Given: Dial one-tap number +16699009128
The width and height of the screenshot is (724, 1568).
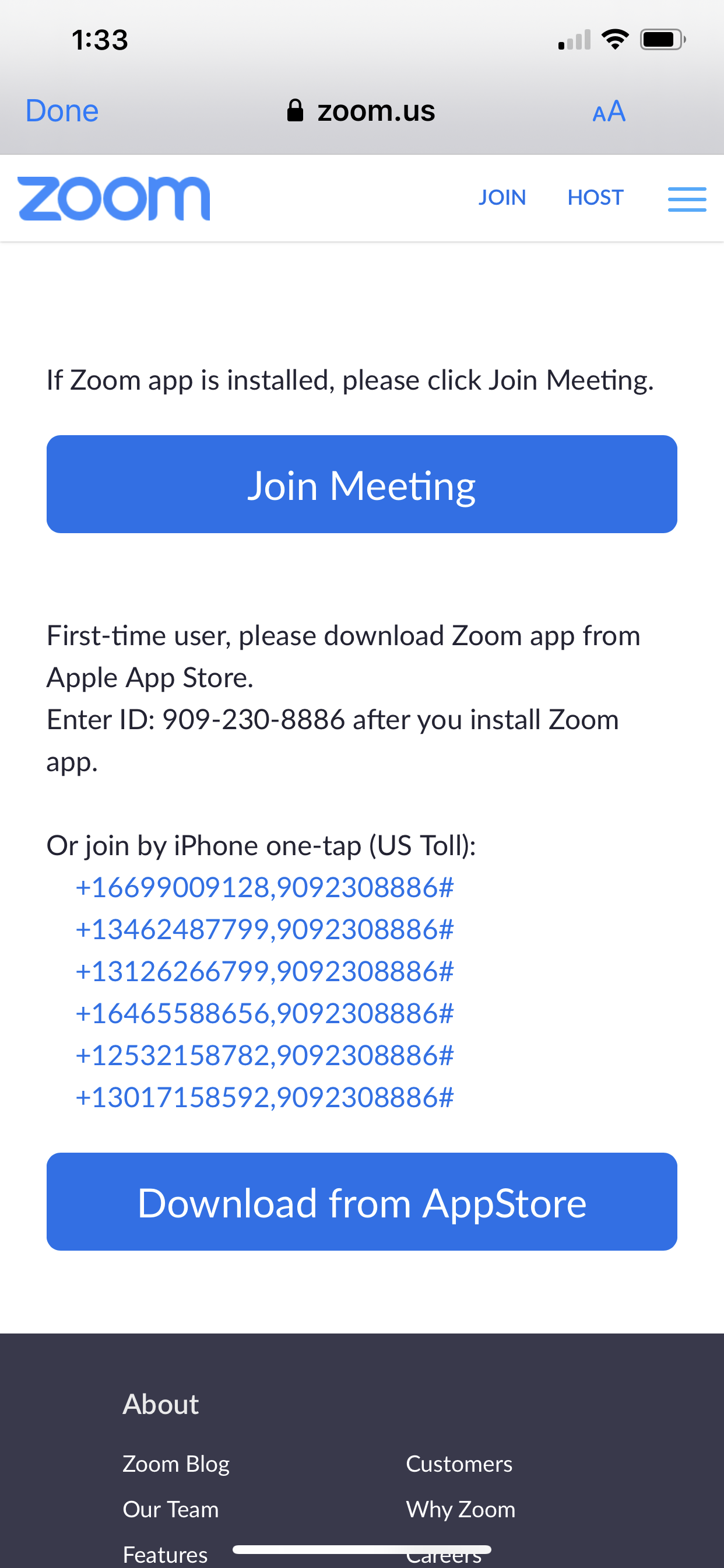Looking at the screenshot, I should point(265,887).
